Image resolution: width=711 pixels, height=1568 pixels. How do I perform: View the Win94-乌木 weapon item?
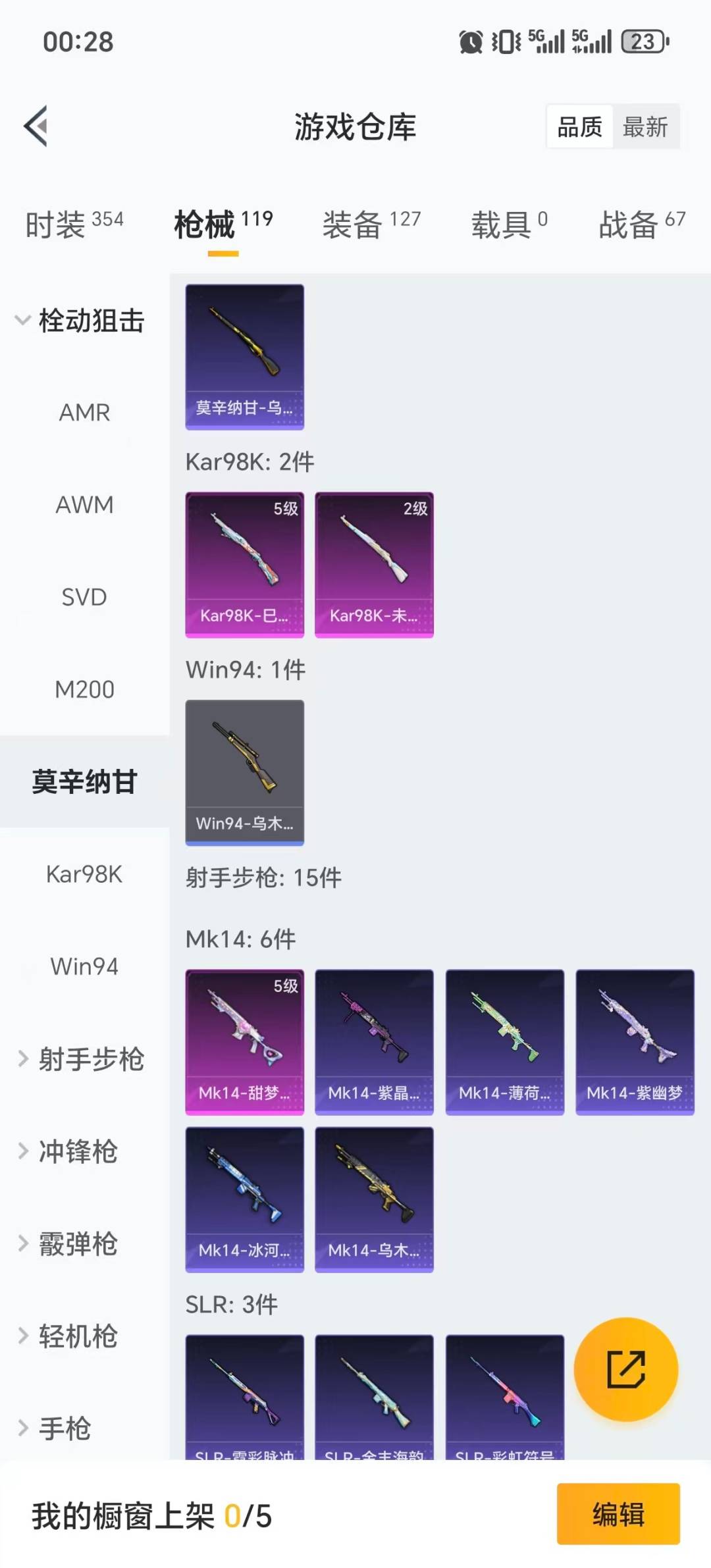[244, 771]
